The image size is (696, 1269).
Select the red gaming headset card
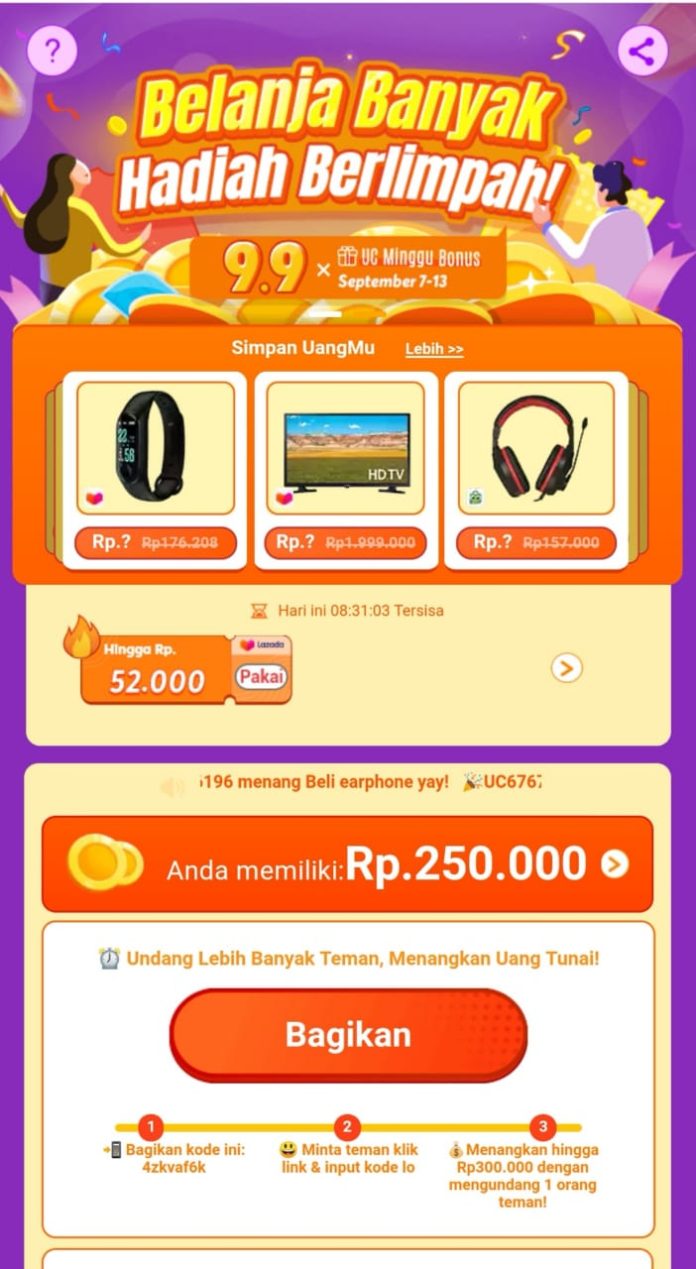[536, 469]
